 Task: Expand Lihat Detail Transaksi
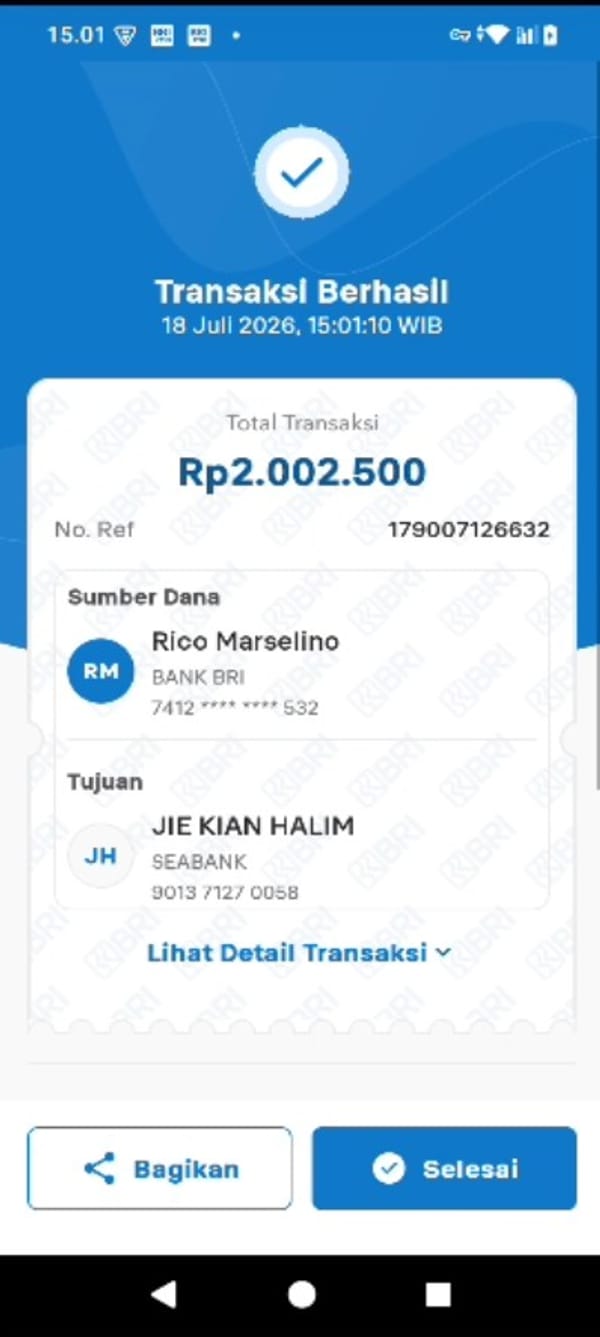coord(299,953)
